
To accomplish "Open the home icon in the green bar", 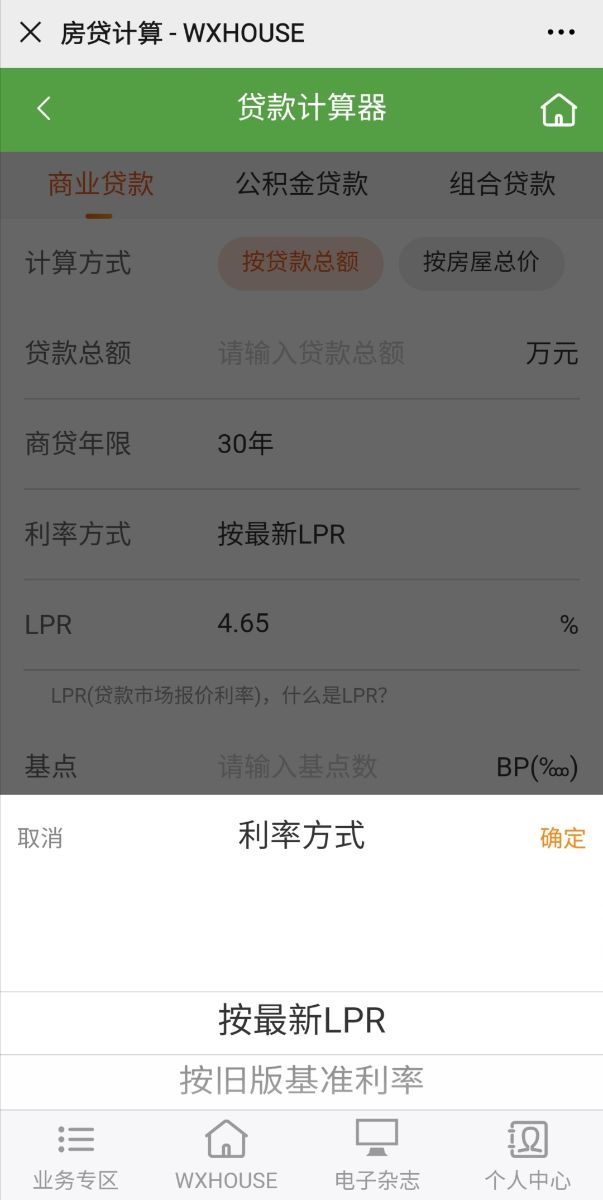I will (x=558, y=109).
